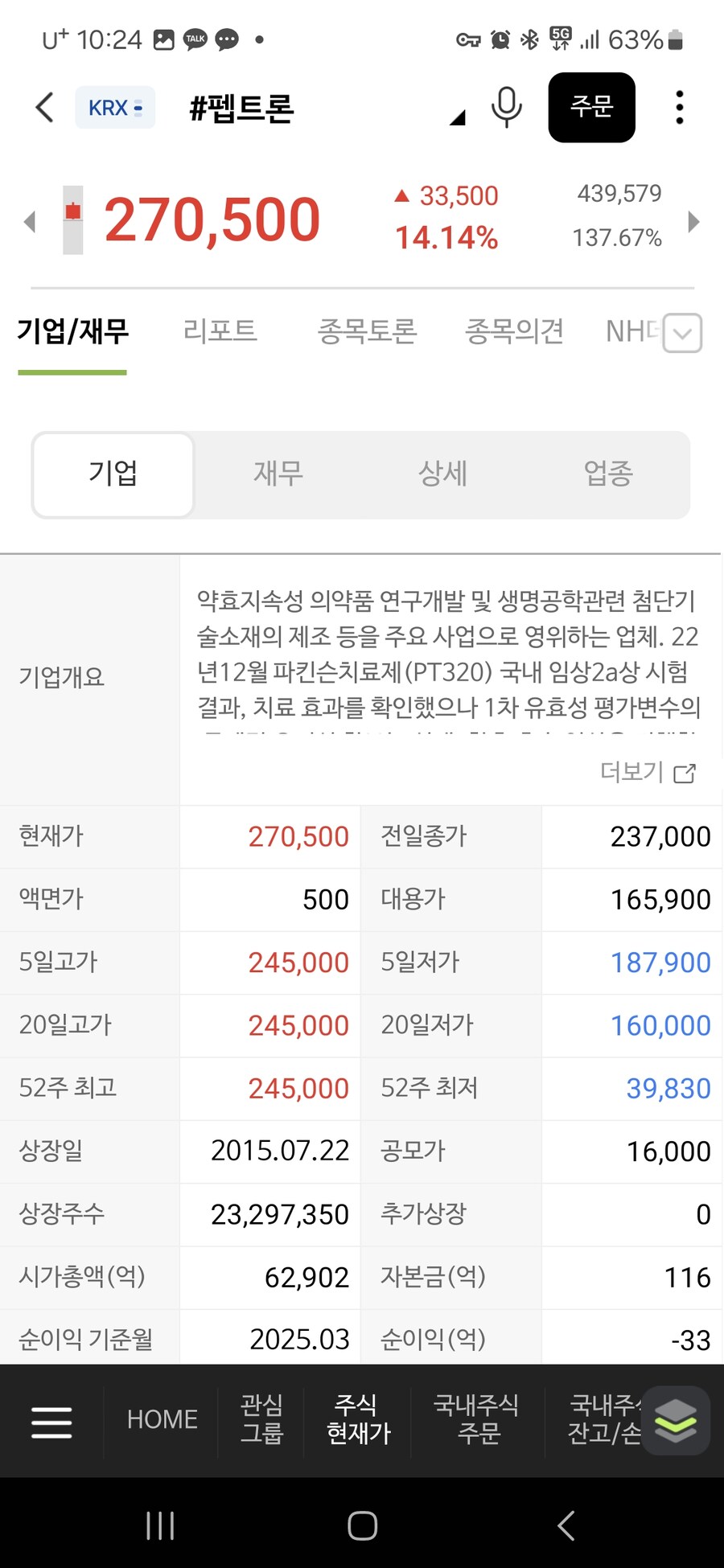Go back with the top-left arrow
Screen dimensions: 724x1568
[x=45, y=108]
